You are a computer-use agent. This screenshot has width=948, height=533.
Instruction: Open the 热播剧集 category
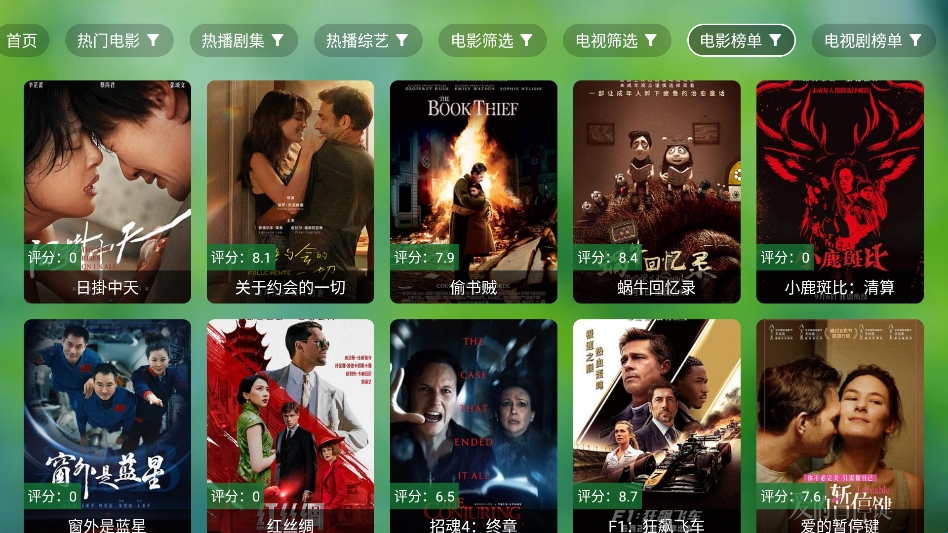point(243,41)
